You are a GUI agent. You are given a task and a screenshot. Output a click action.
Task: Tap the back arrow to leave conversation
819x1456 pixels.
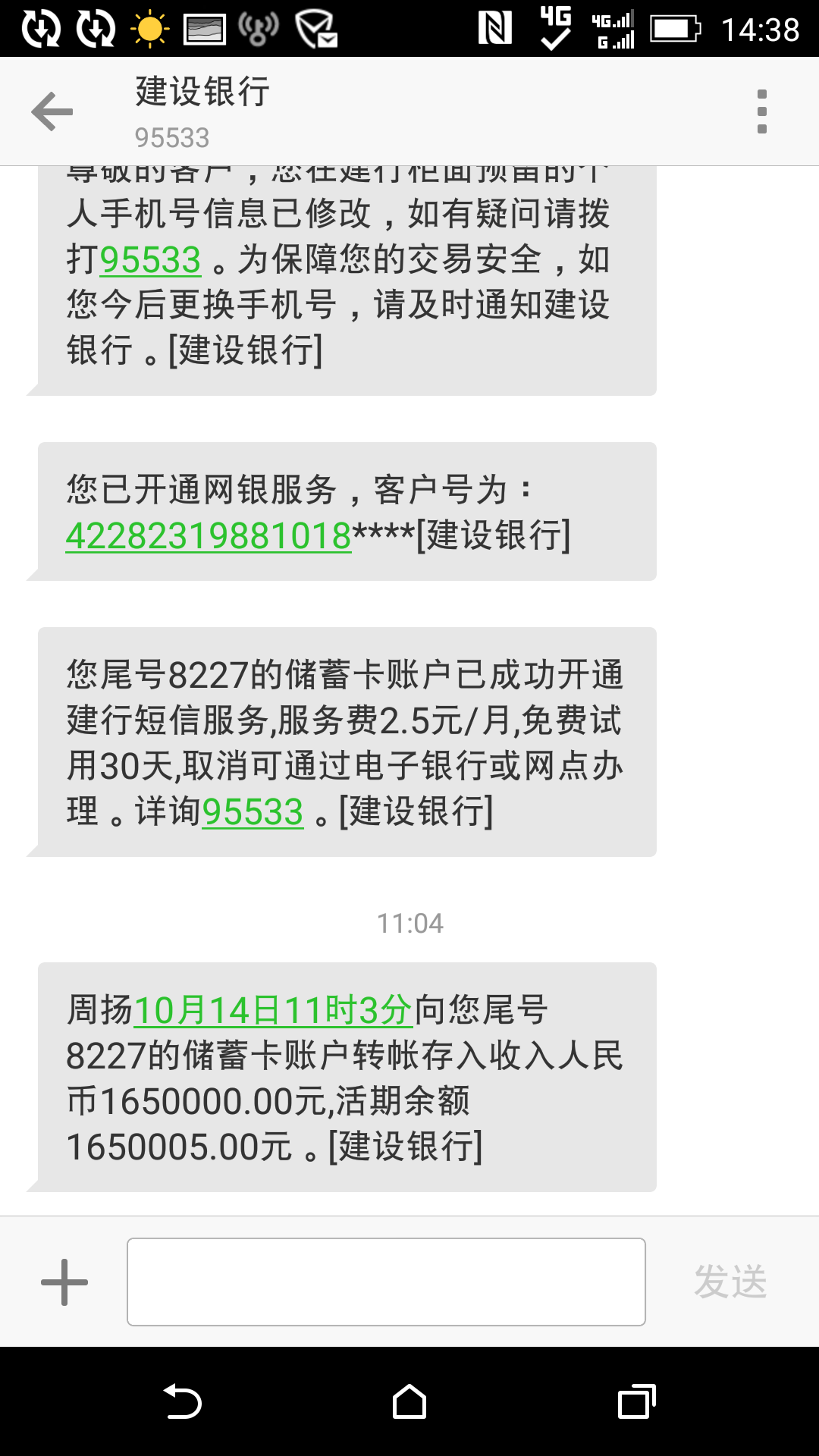(x=50, y=111)
